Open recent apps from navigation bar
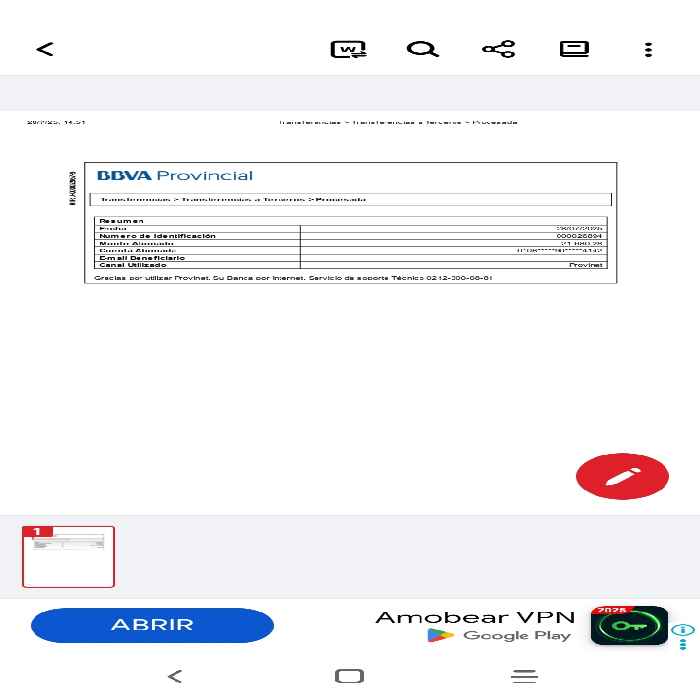The width and height of the screenshot is (700, 700). pyautogui.click(x=525, y=676)
